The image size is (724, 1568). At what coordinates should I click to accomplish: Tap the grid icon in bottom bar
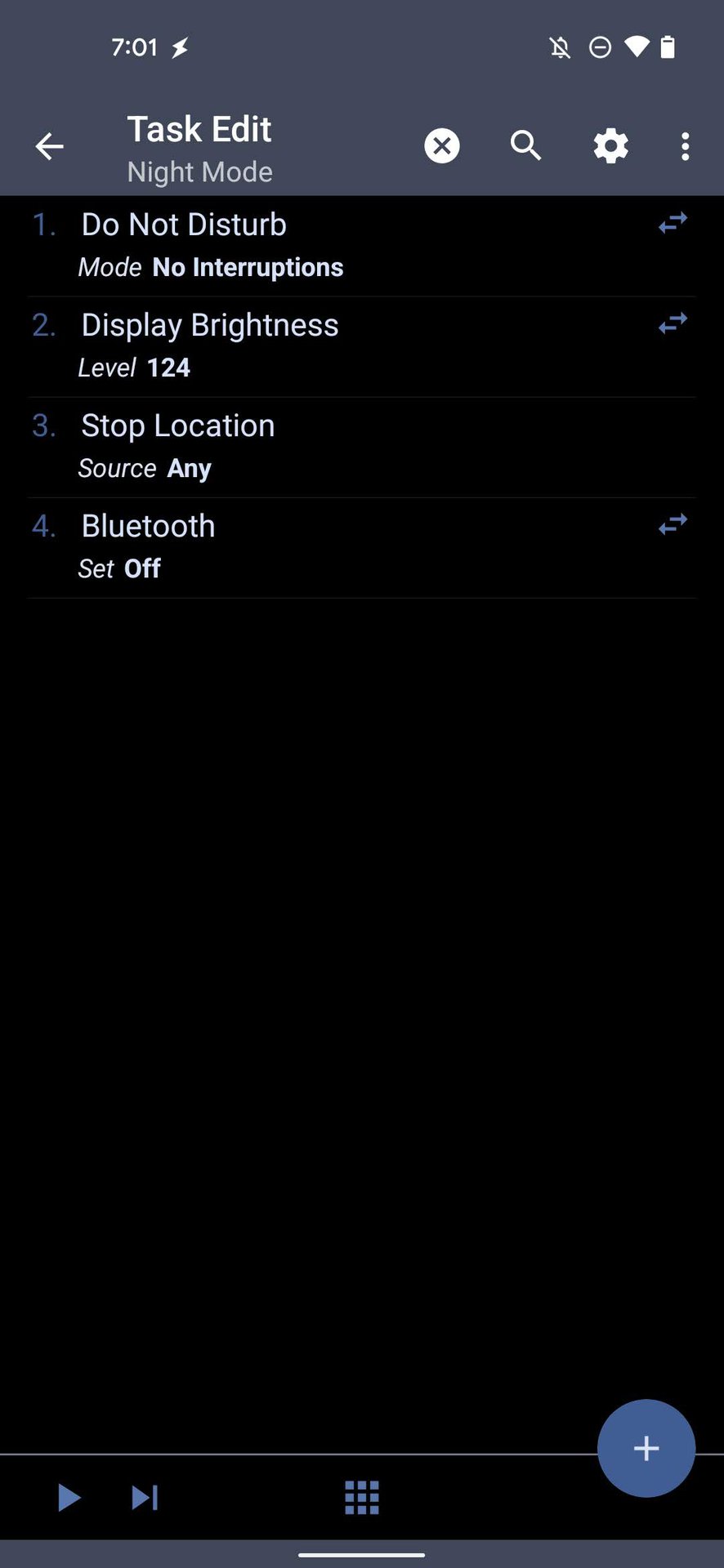pos(362,1498)
